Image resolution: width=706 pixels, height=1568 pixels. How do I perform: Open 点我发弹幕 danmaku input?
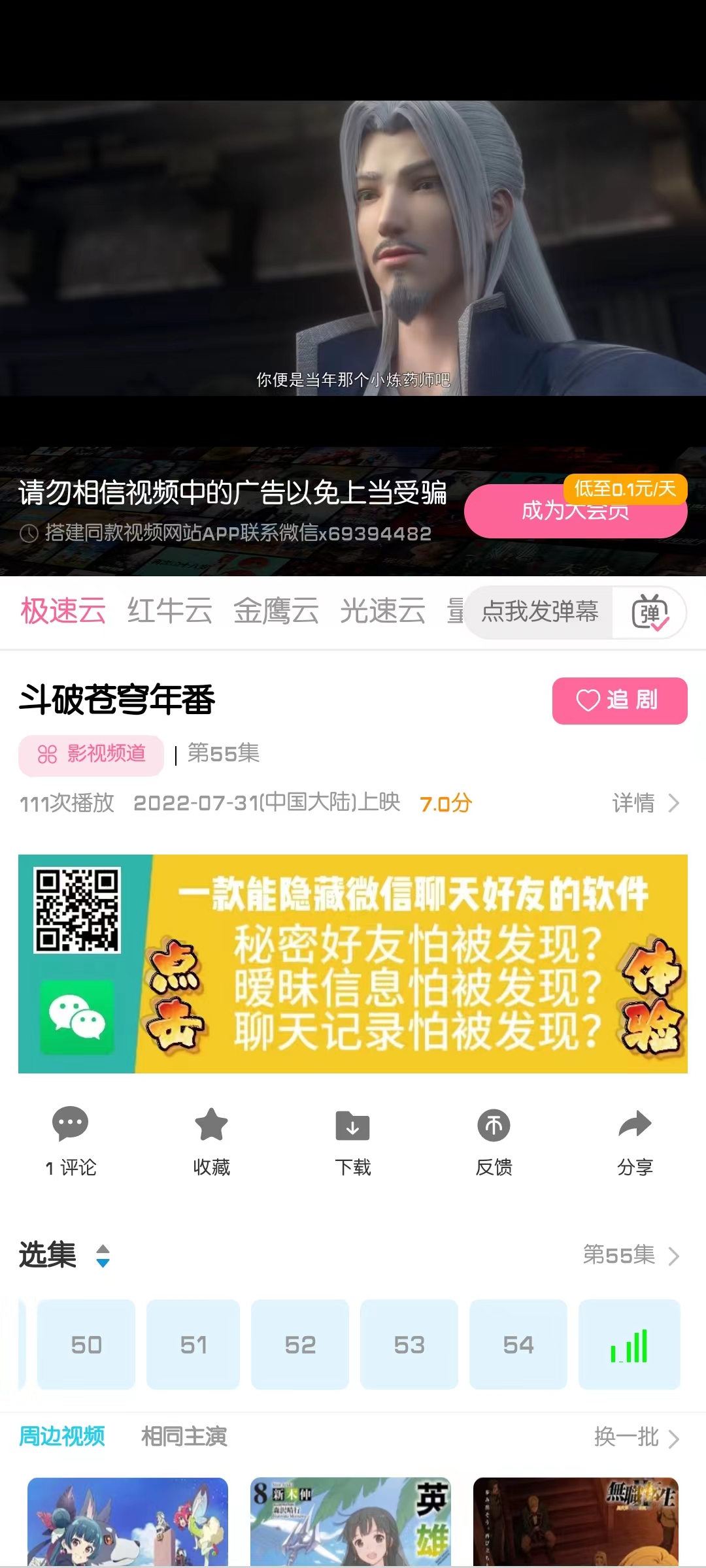click(539, 612)
